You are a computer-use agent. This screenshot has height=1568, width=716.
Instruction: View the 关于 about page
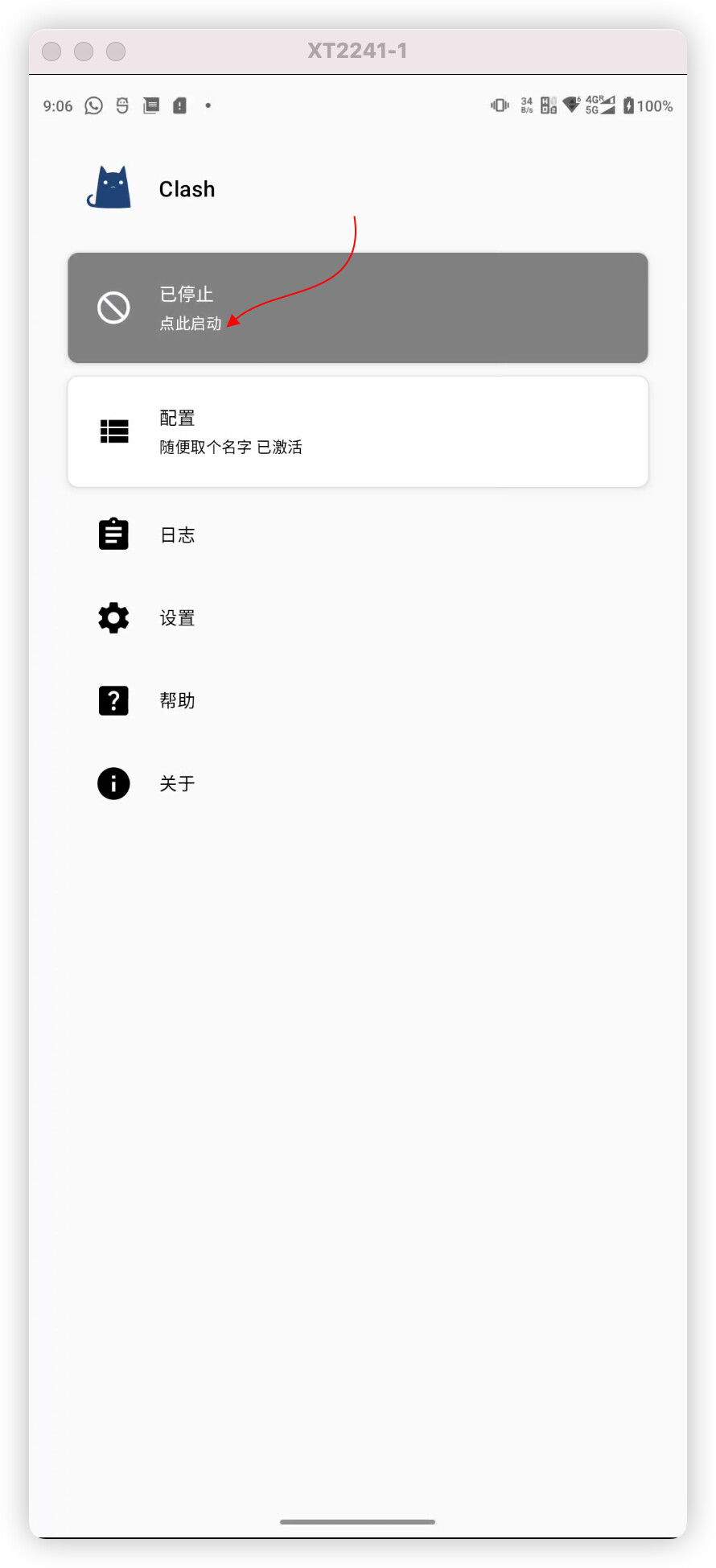tap(358, 783)
